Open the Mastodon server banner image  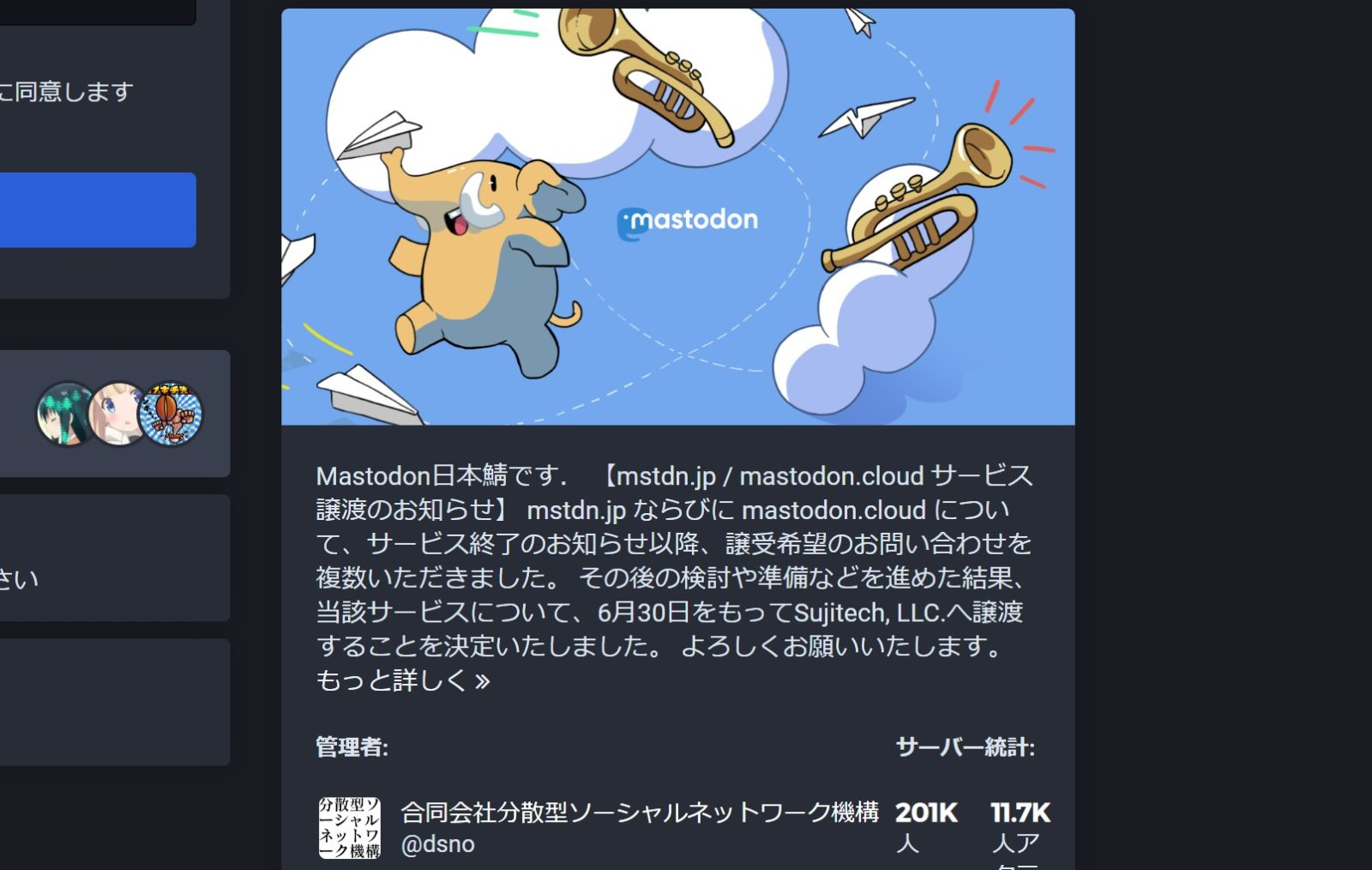pos(677,217)
